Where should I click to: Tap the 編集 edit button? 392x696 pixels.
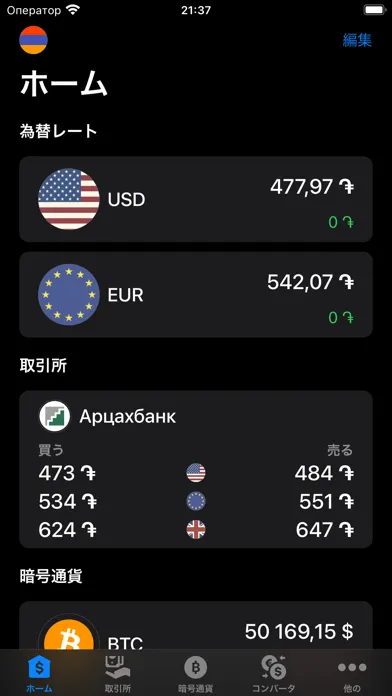357,40
